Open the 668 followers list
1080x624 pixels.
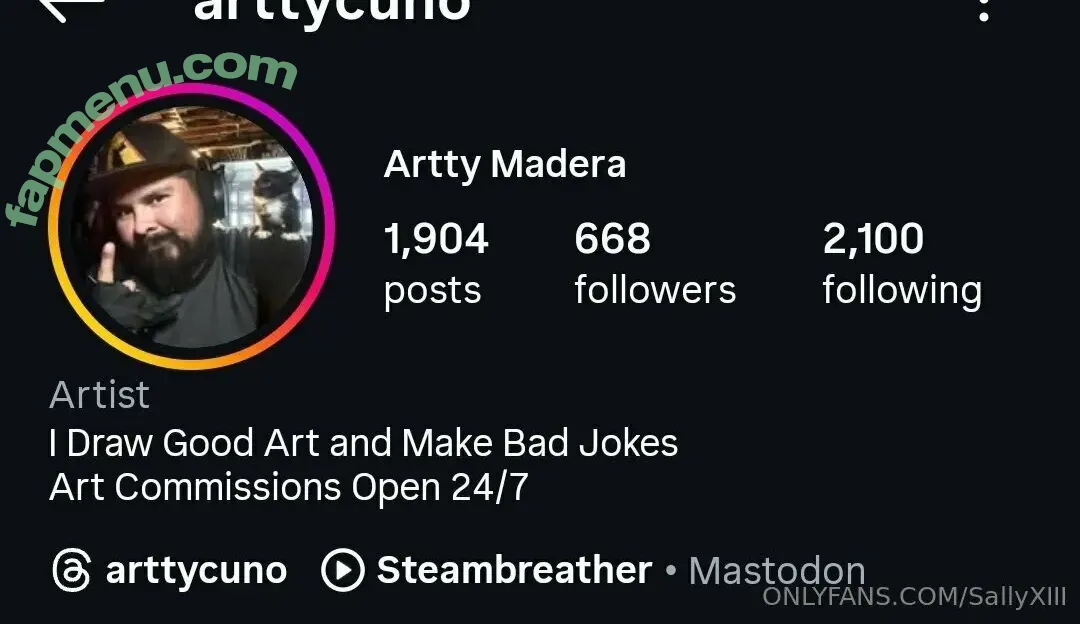pos(654,263)
